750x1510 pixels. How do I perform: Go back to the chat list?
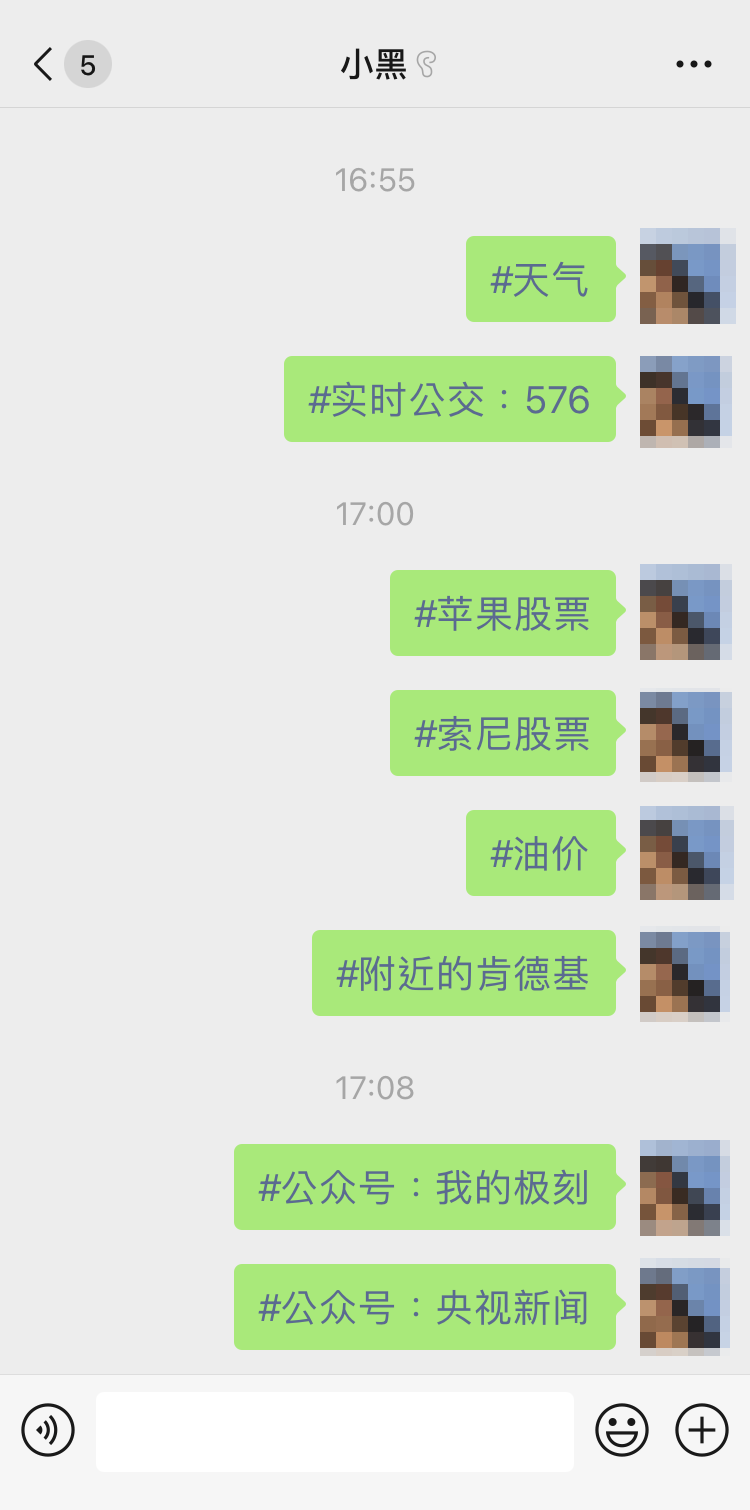click(x=44, y=65)
